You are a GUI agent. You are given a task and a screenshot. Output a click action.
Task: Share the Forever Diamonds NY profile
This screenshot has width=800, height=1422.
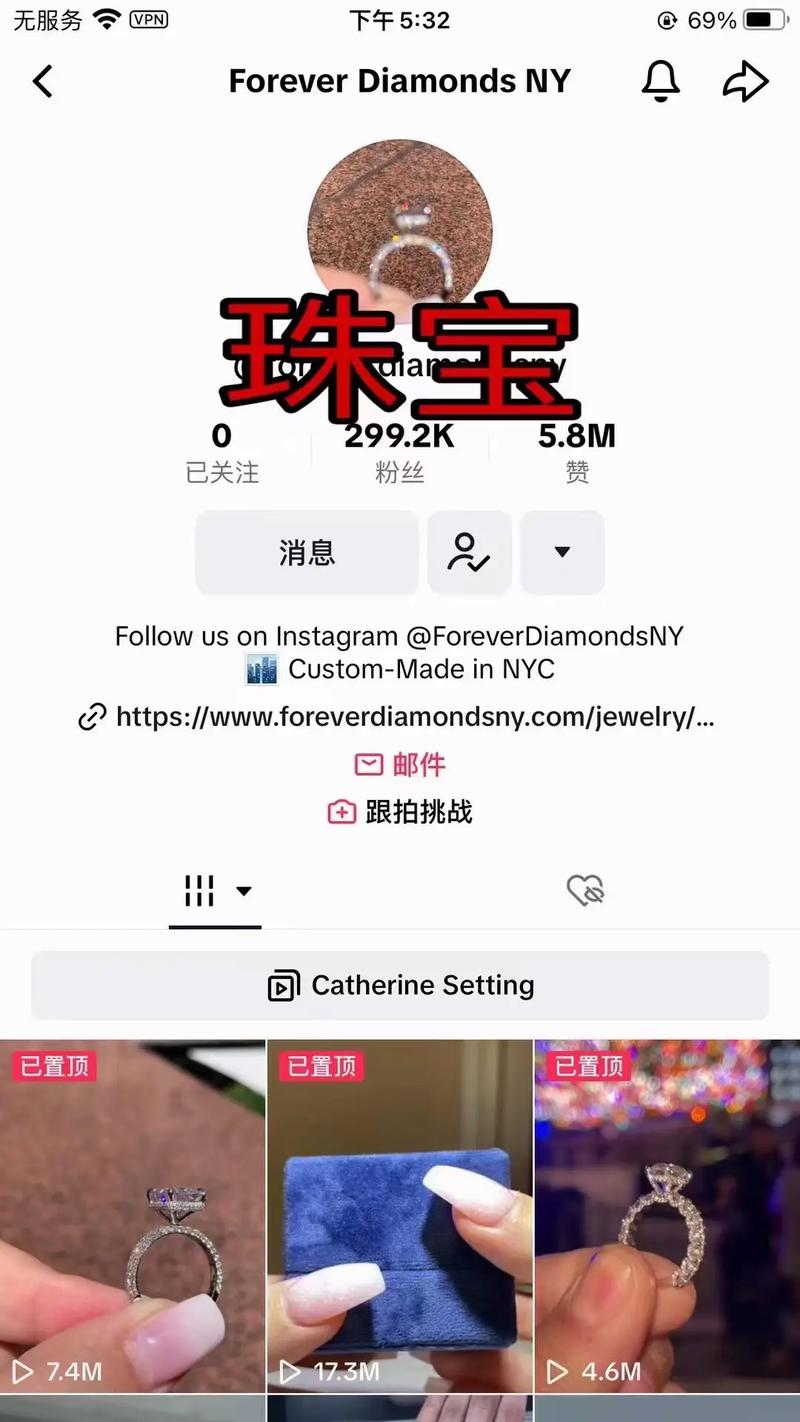point(745,81)
